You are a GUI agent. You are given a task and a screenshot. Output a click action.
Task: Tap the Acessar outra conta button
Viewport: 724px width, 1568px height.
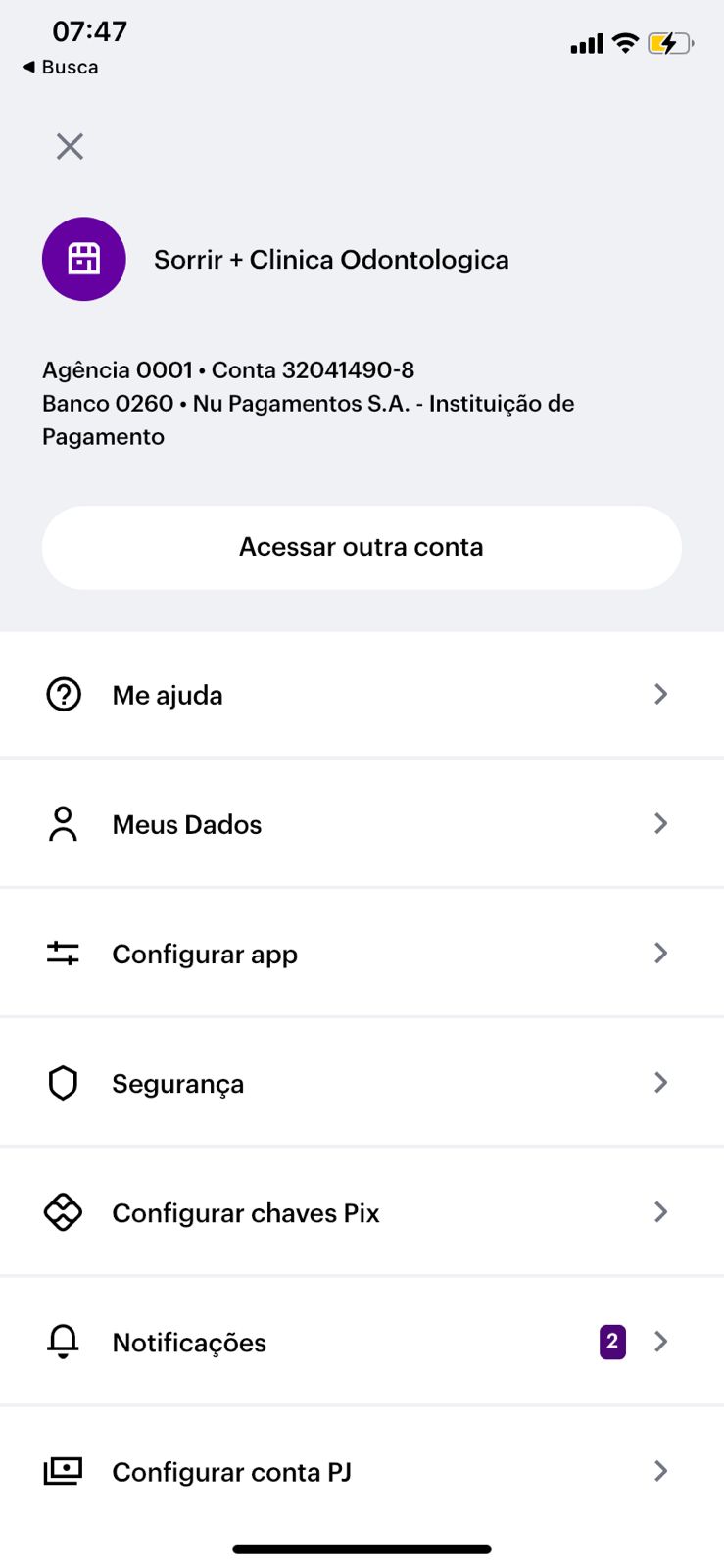362,547
